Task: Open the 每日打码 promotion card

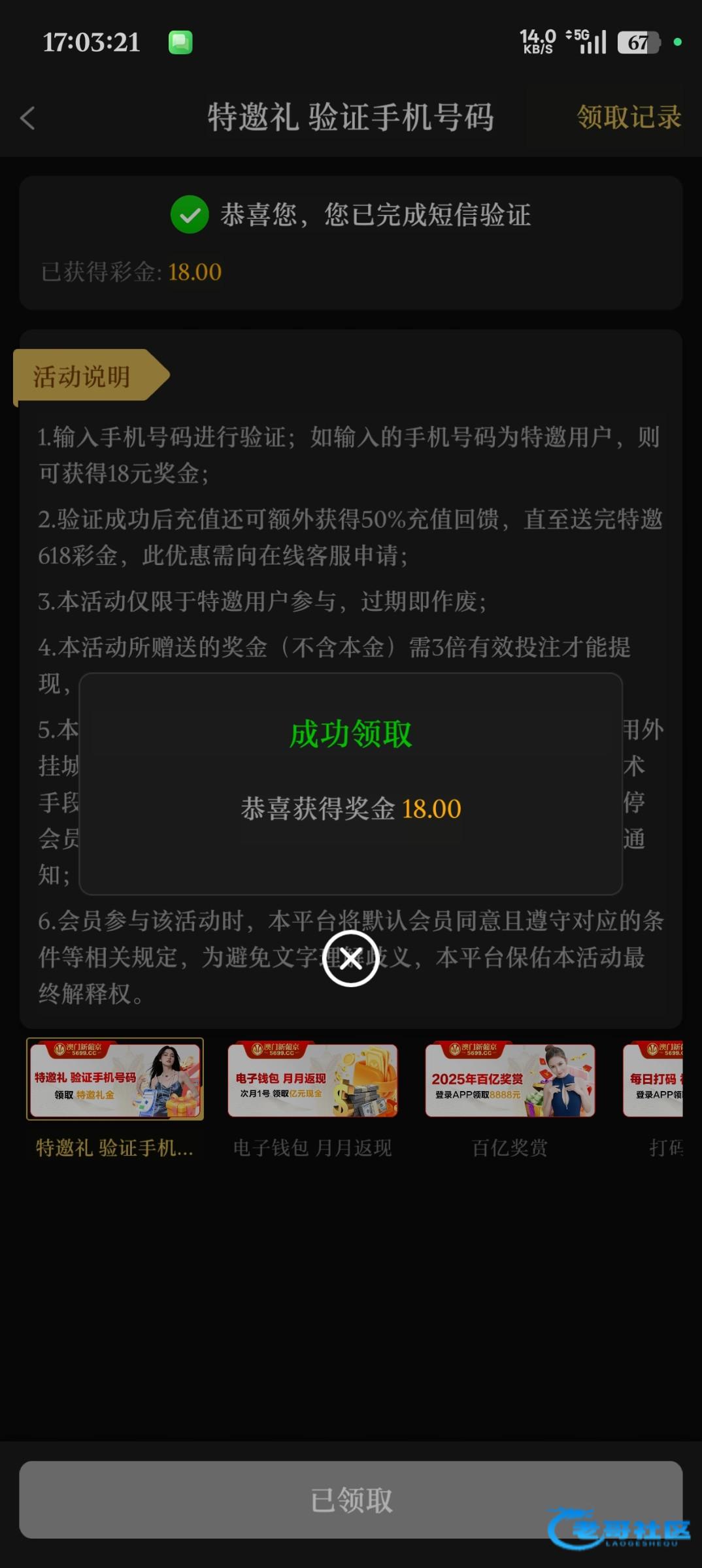Action: [x=654, y=1081]
